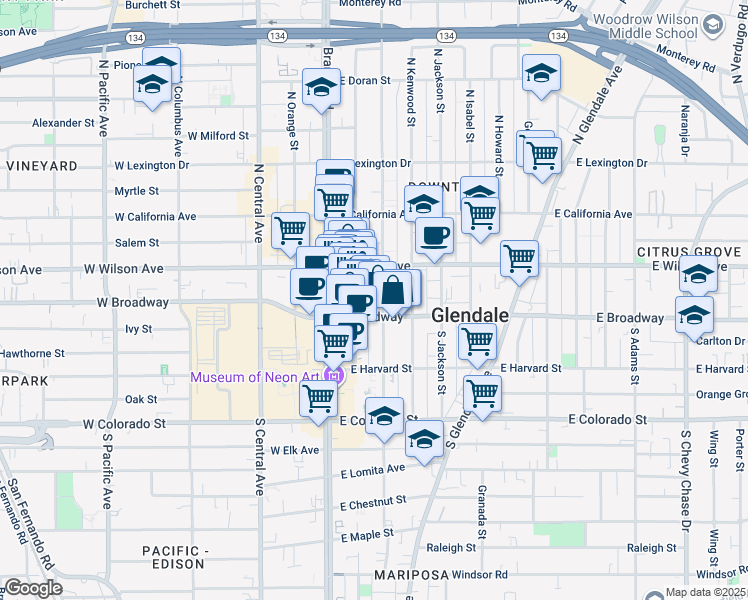Select the school marker near Woodrow Wilson Middle School

541,73
